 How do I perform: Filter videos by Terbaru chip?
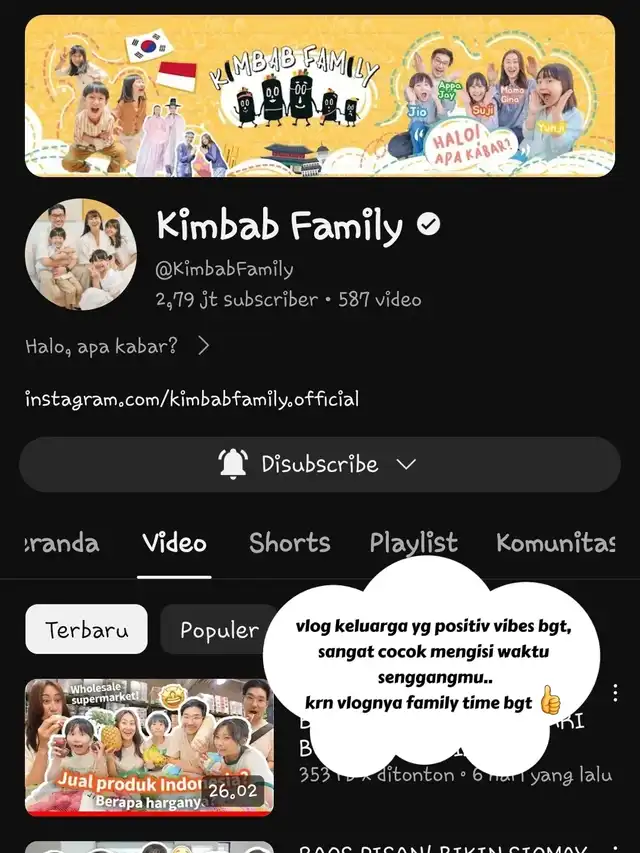point(87,629)
